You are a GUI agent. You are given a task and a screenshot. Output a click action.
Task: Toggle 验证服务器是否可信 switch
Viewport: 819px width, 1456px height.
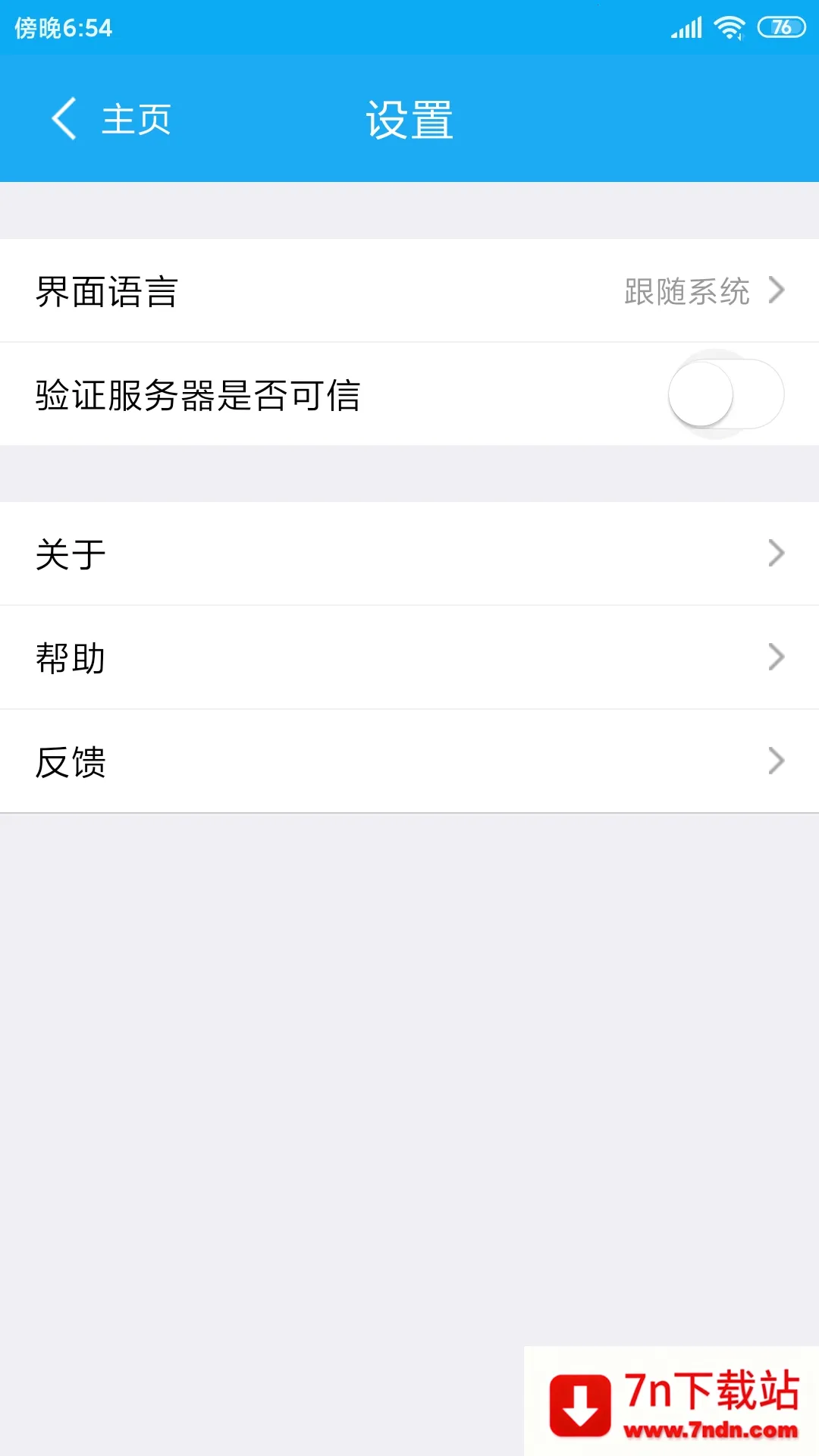tap(725, 394)
